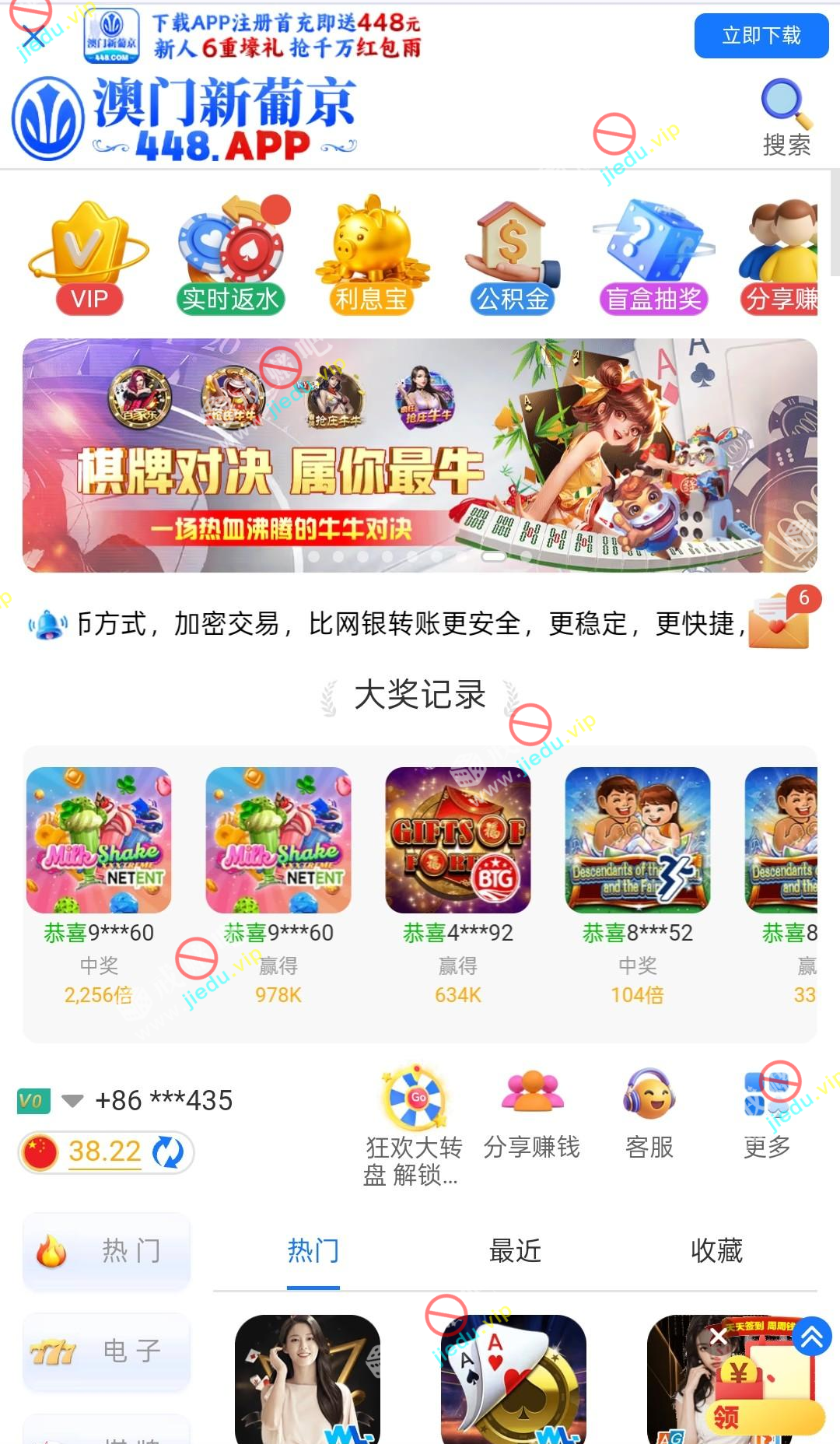Open 分享赚钱 share and earn
The image size is (840, 1444).
coord(532,1114)
